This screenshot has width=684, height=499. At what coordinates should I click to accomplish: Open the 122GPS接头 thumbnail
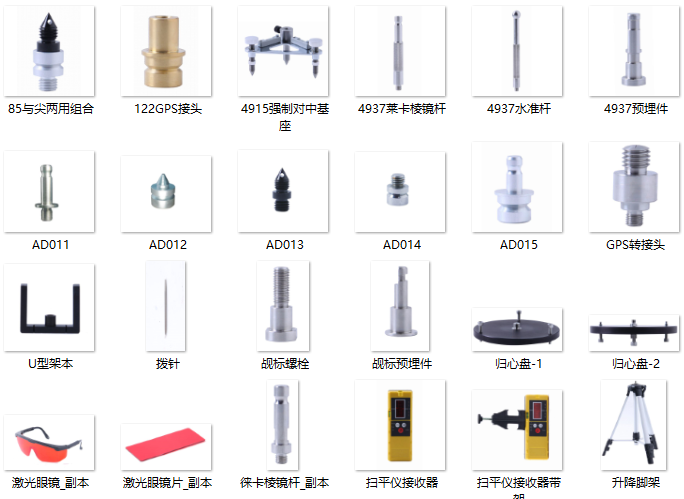tap(167, 50)
